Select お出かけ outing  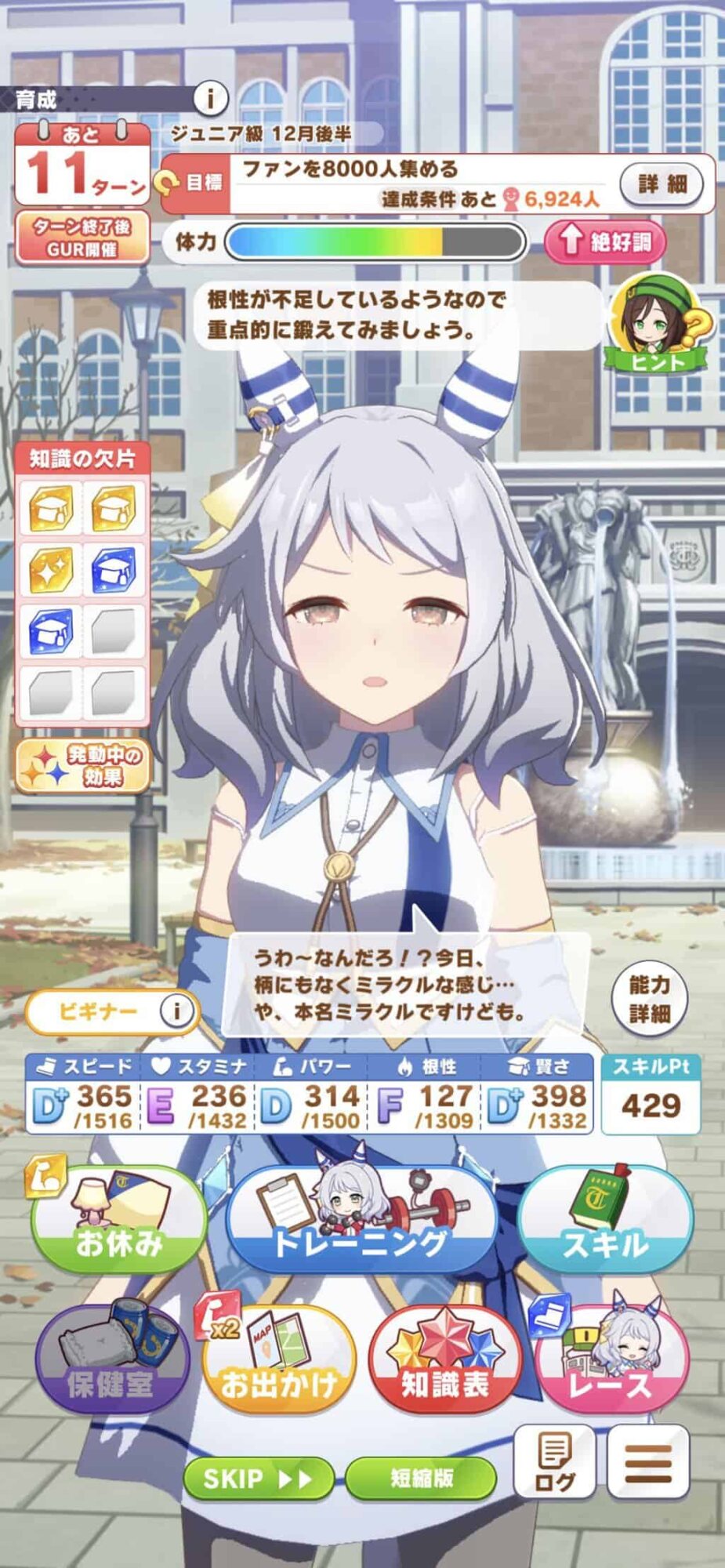pos(280,1360)
